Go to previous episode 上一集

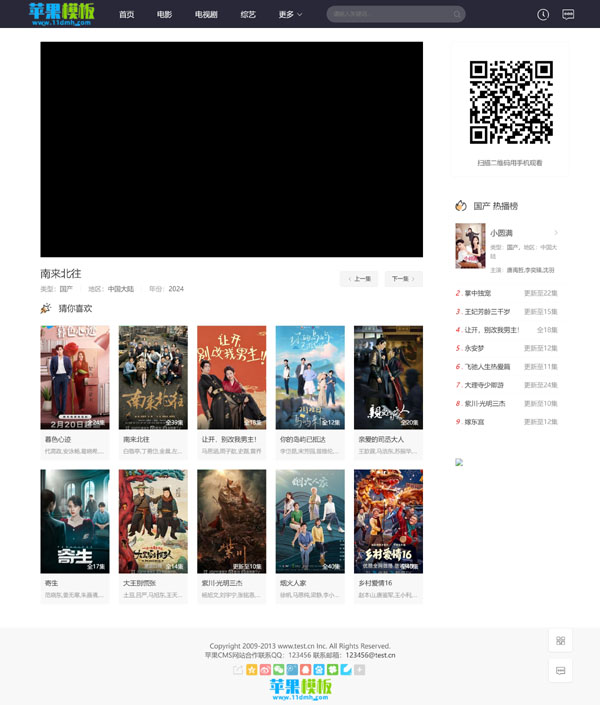pos(359,279)
